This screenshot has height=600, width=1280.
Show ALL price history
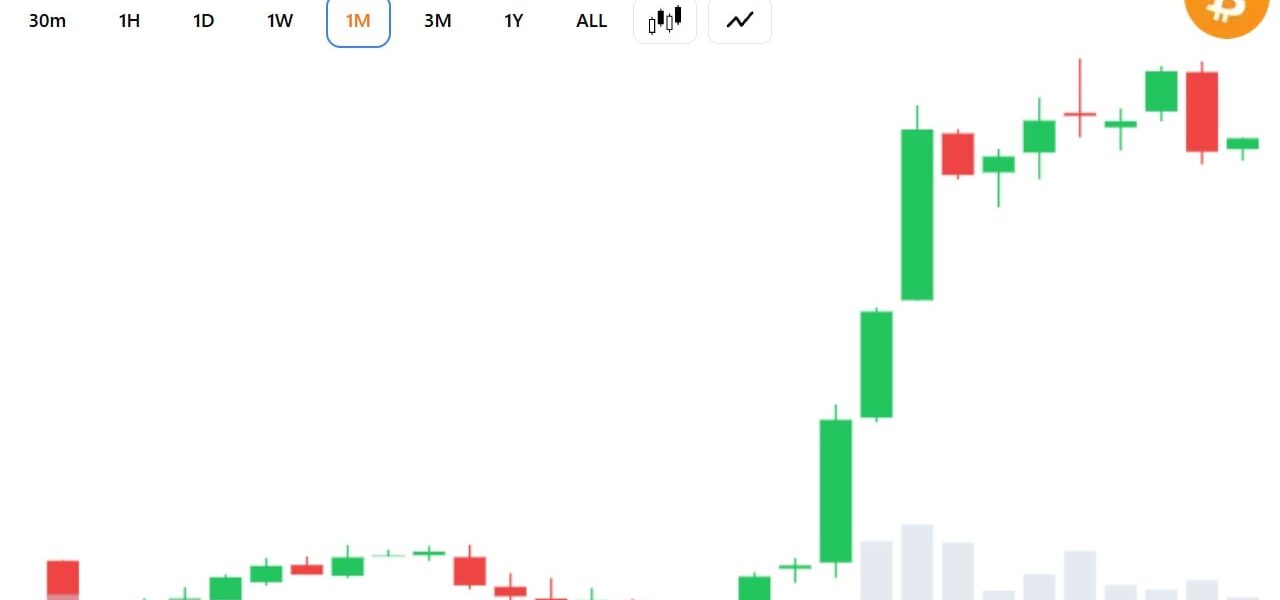point(592,20)
